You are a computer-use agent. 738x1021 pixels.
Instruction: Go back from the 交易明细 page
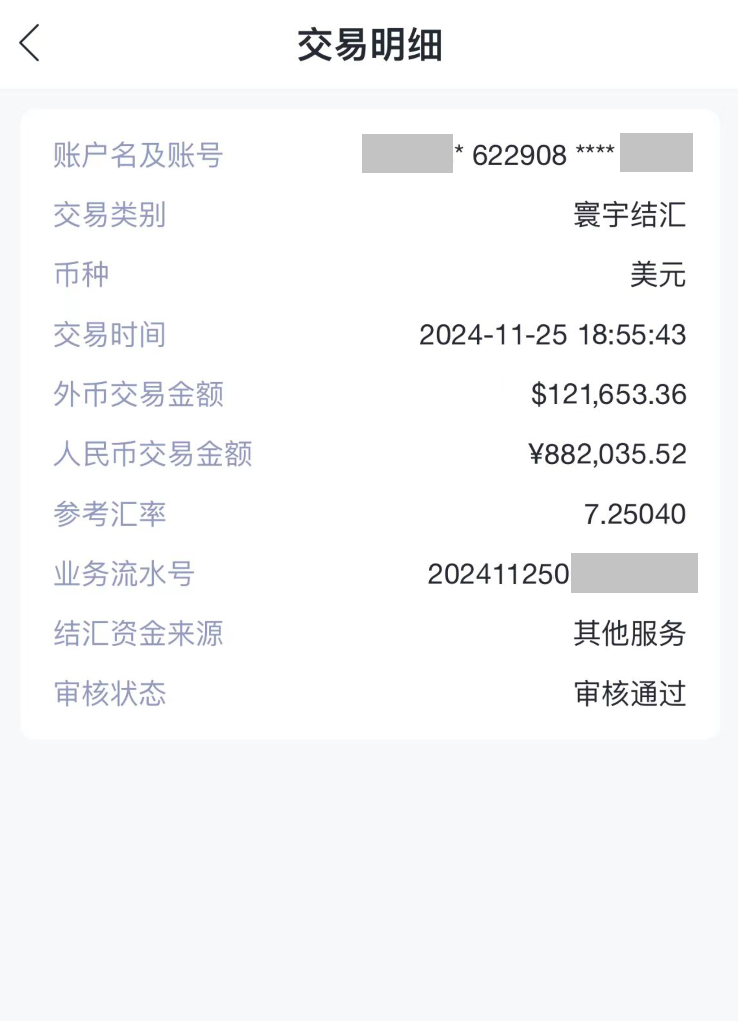point(30,43)
